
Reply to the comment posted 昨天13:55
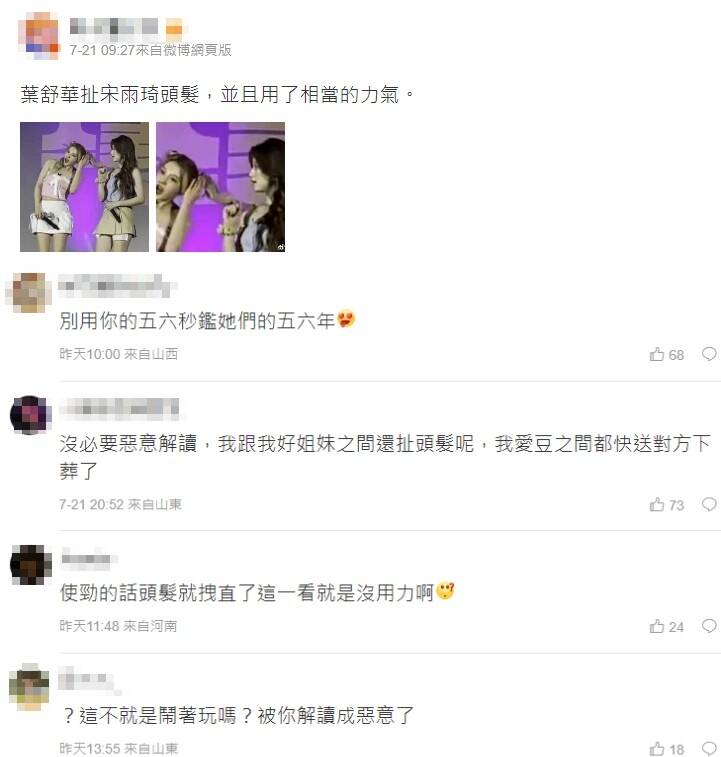(709, 748)
